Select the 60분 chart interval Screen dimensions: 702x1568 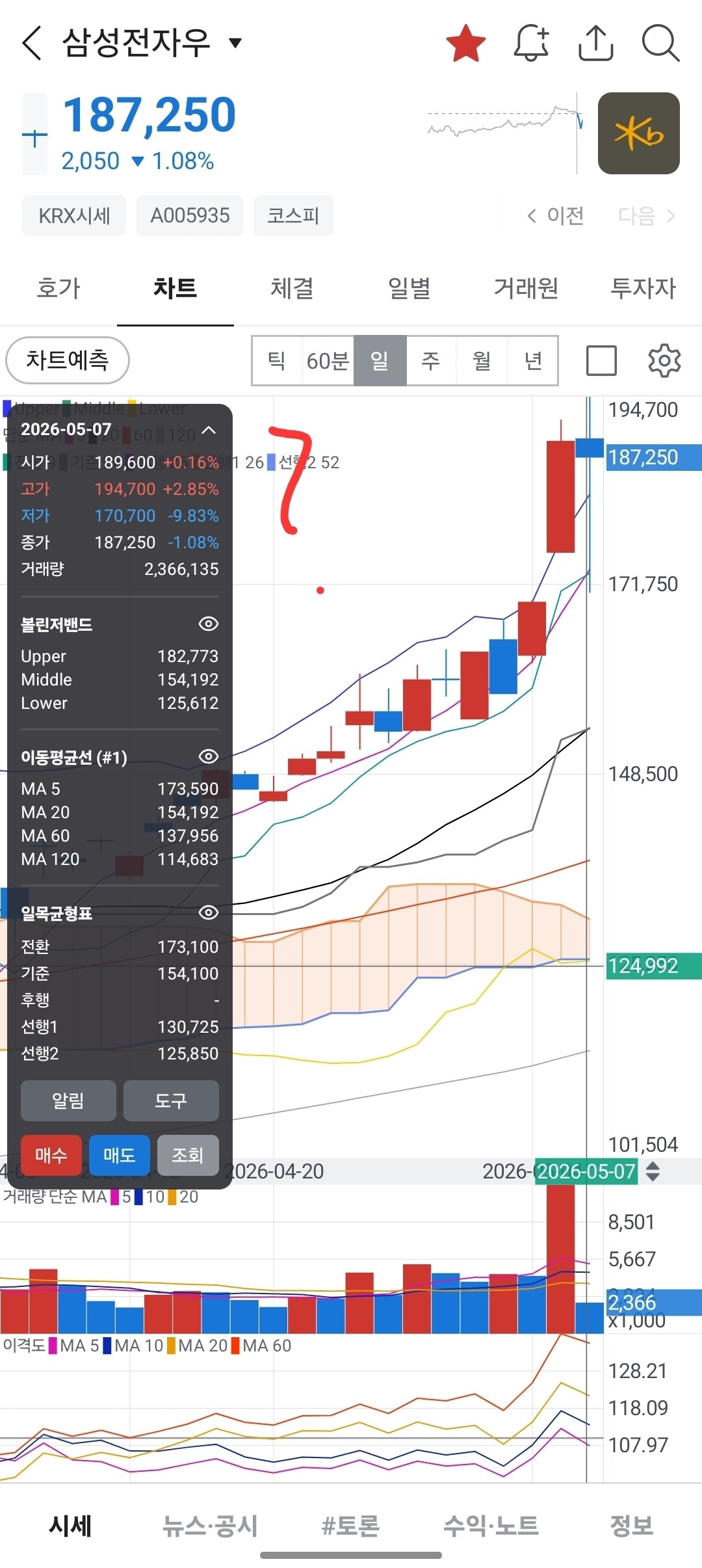tap(328, 361)
